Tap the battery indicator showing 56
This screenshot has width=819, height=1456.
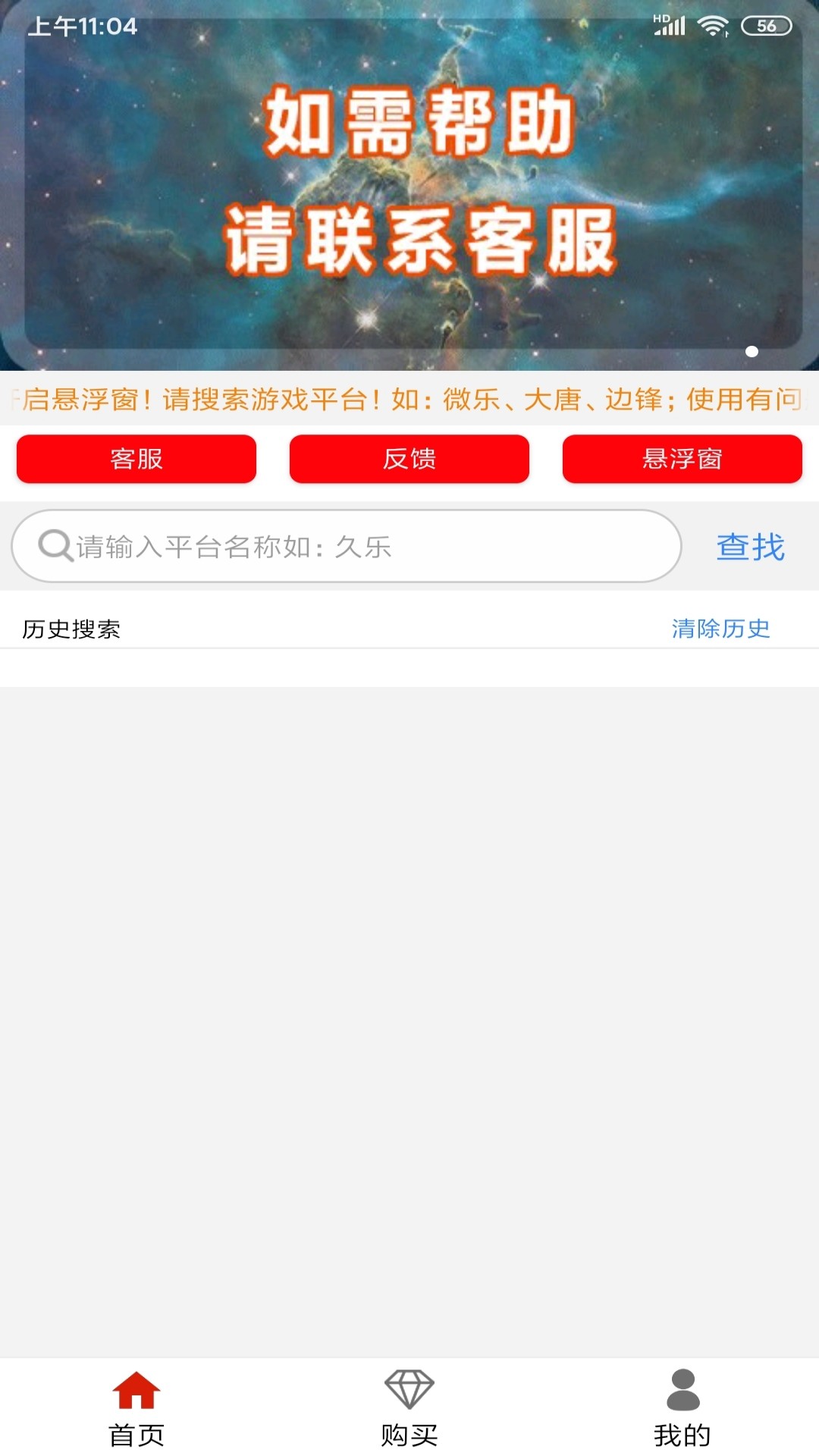pyautogui.click(x=768, y=24)
